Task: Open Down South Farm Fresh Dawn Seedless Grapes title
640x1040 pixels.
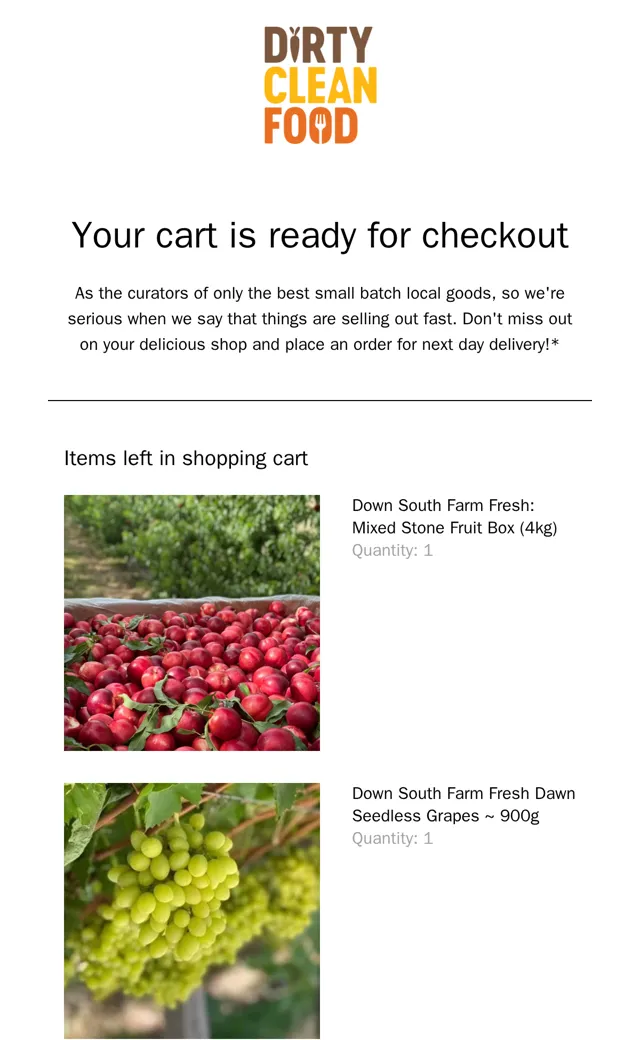Action: point(464,805)
